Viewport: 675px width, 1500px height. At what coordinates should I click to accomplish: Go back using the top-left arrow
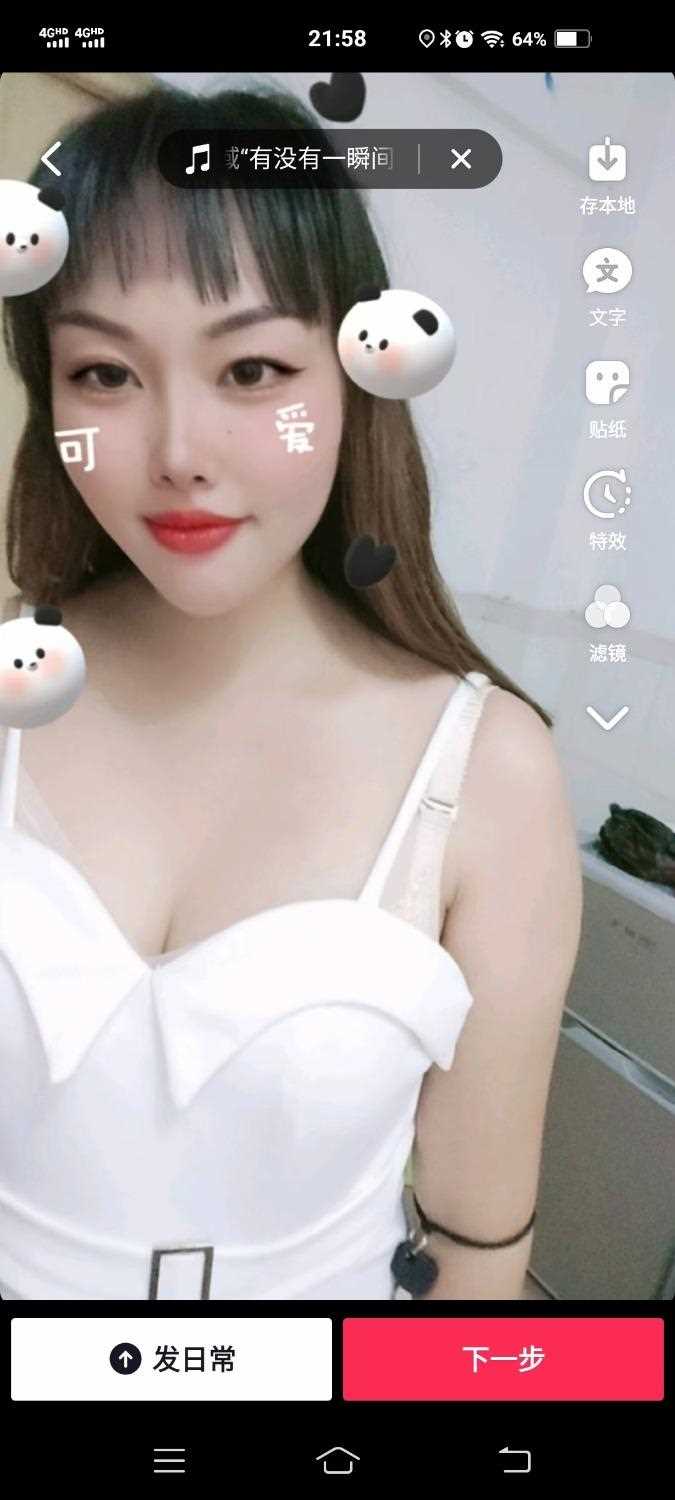click(x=51, y=159)
